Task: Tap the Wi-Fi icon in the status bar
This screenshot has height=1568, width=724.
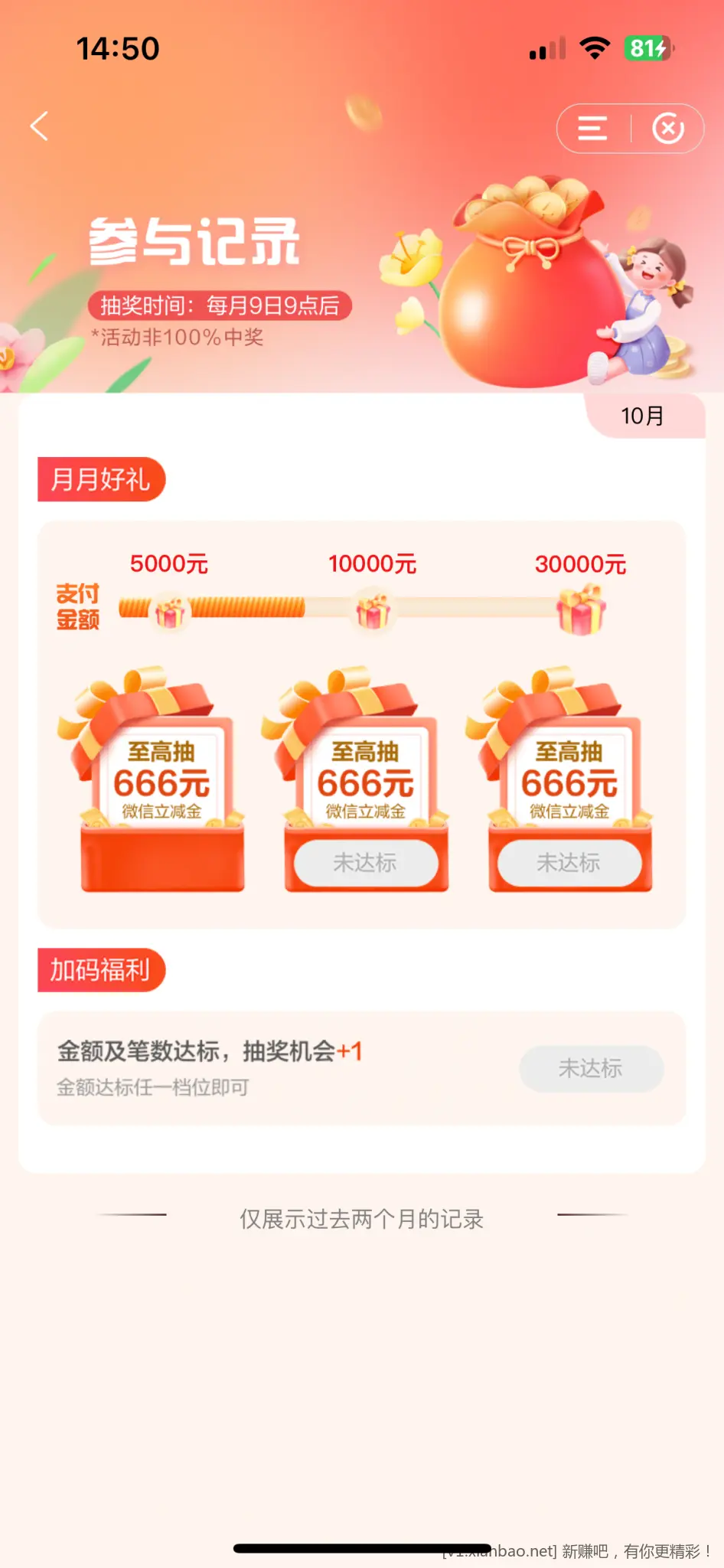Action: pyautogui.click(x=595, y=47)
